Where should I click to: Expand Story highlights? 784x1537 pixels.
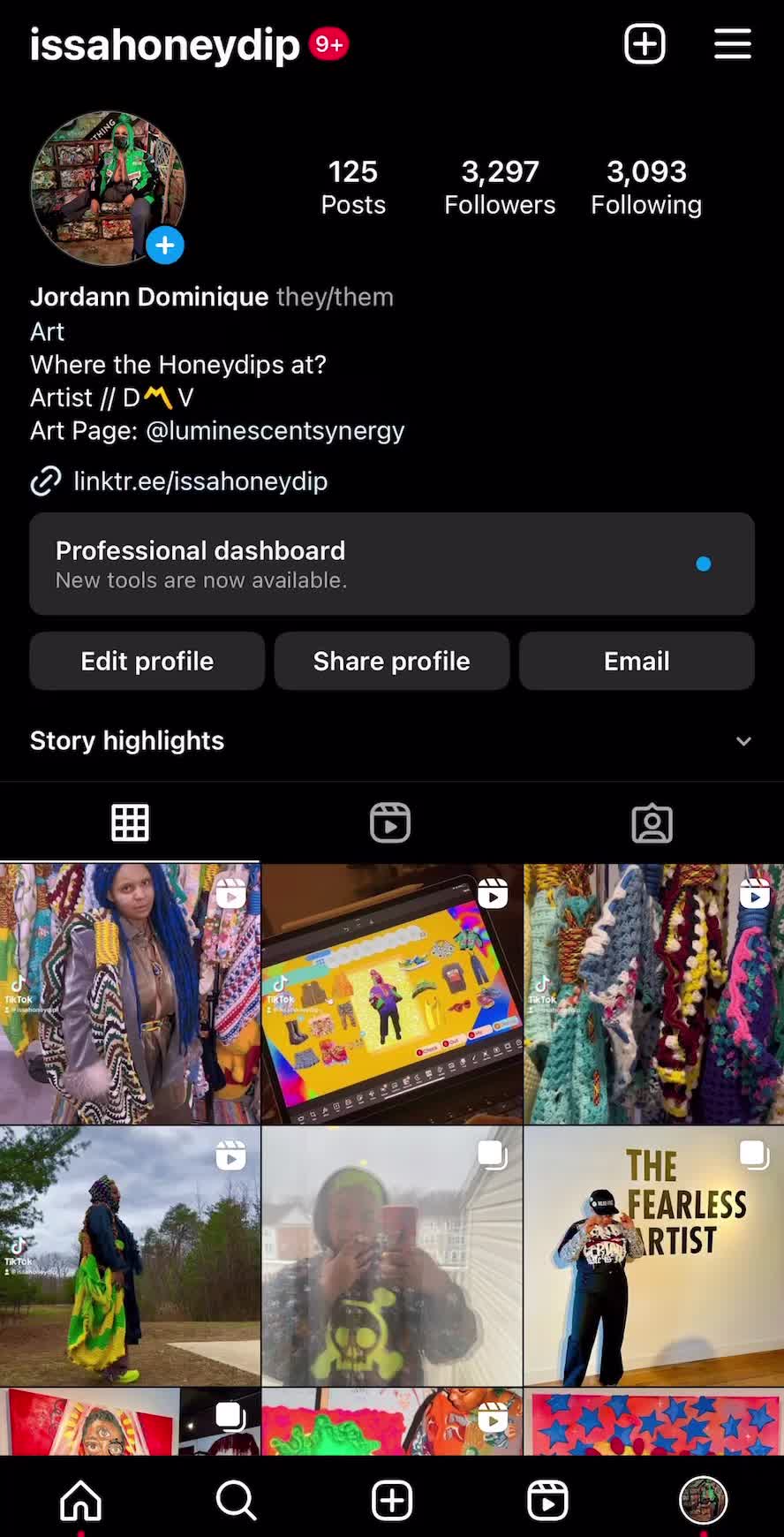(743, 741)
